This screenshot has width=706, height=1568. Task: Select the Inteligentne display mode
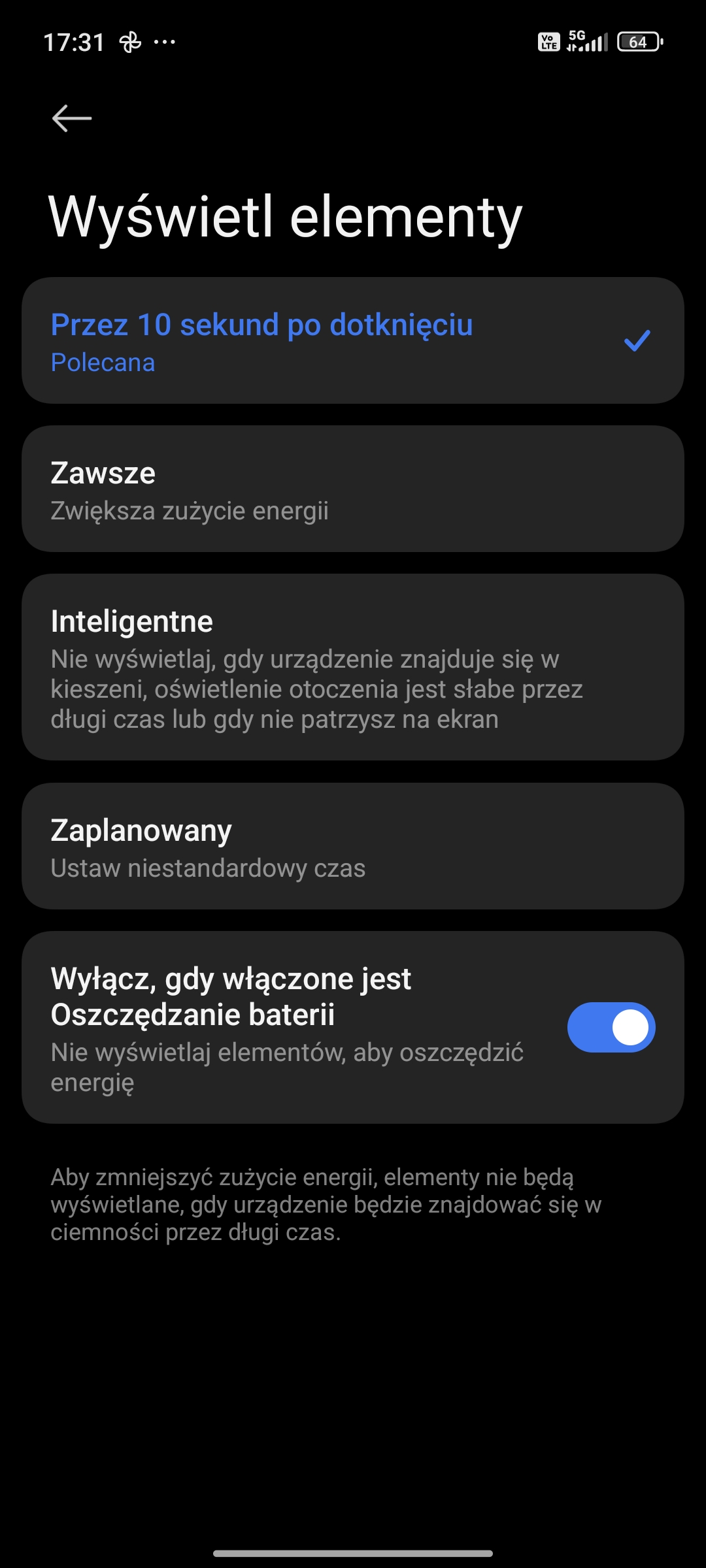(353, 667)
